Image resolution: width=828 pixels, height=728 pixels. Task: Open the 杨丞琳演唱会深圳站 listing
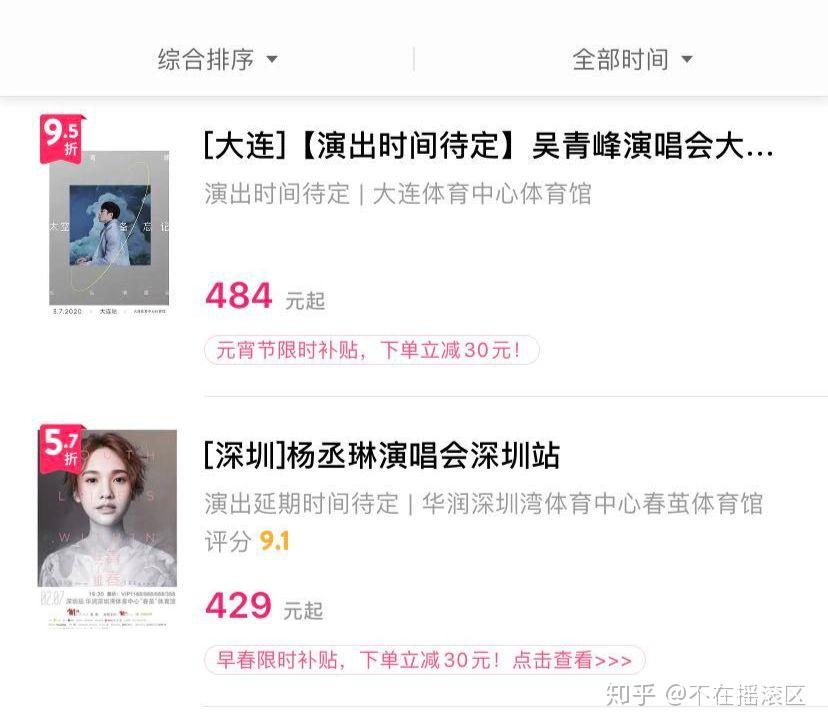click(382, 456)
